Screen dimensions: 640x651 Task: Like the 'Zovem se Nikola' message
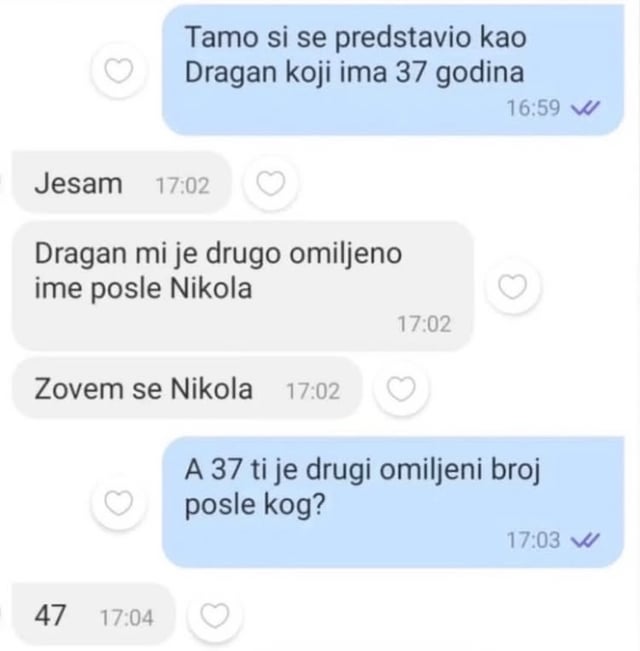401,391
